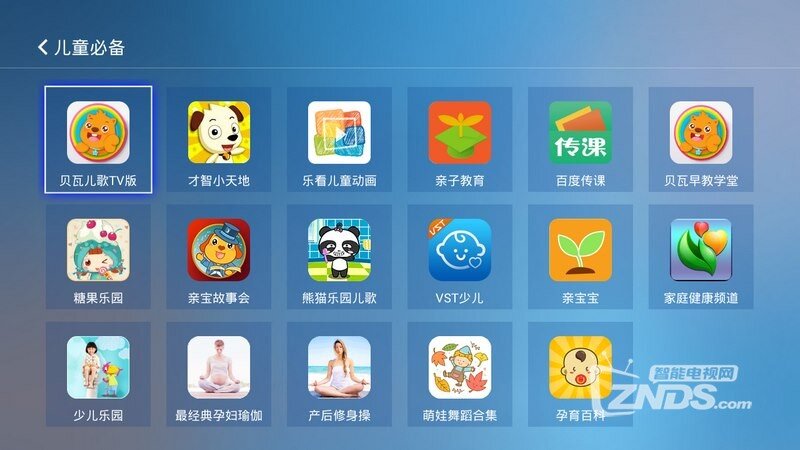
Task: Launch 乐看儿童动画 app
Action: (x=339, y=140)
